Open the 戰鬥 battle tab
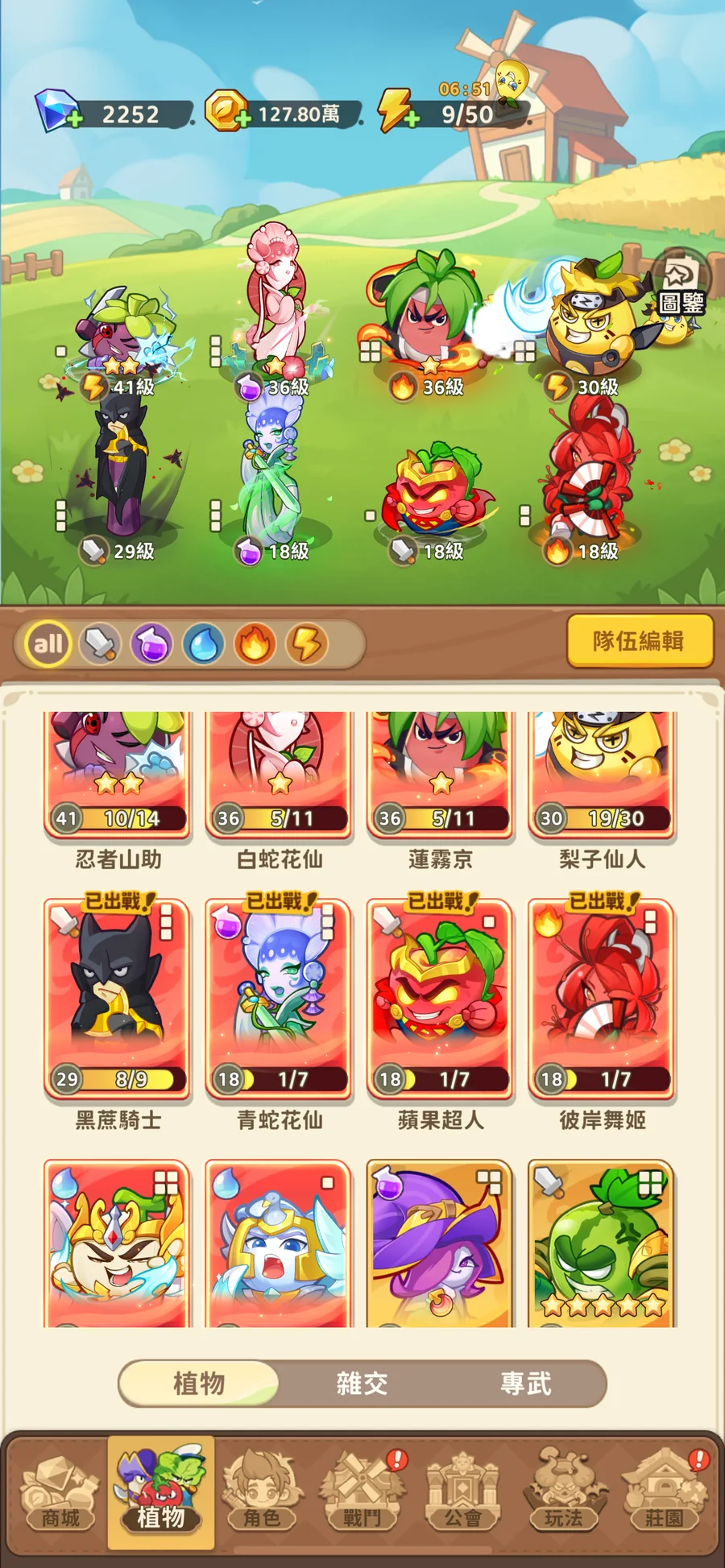The height and width of the screenshot is (1568, 725). (362, 1494)
